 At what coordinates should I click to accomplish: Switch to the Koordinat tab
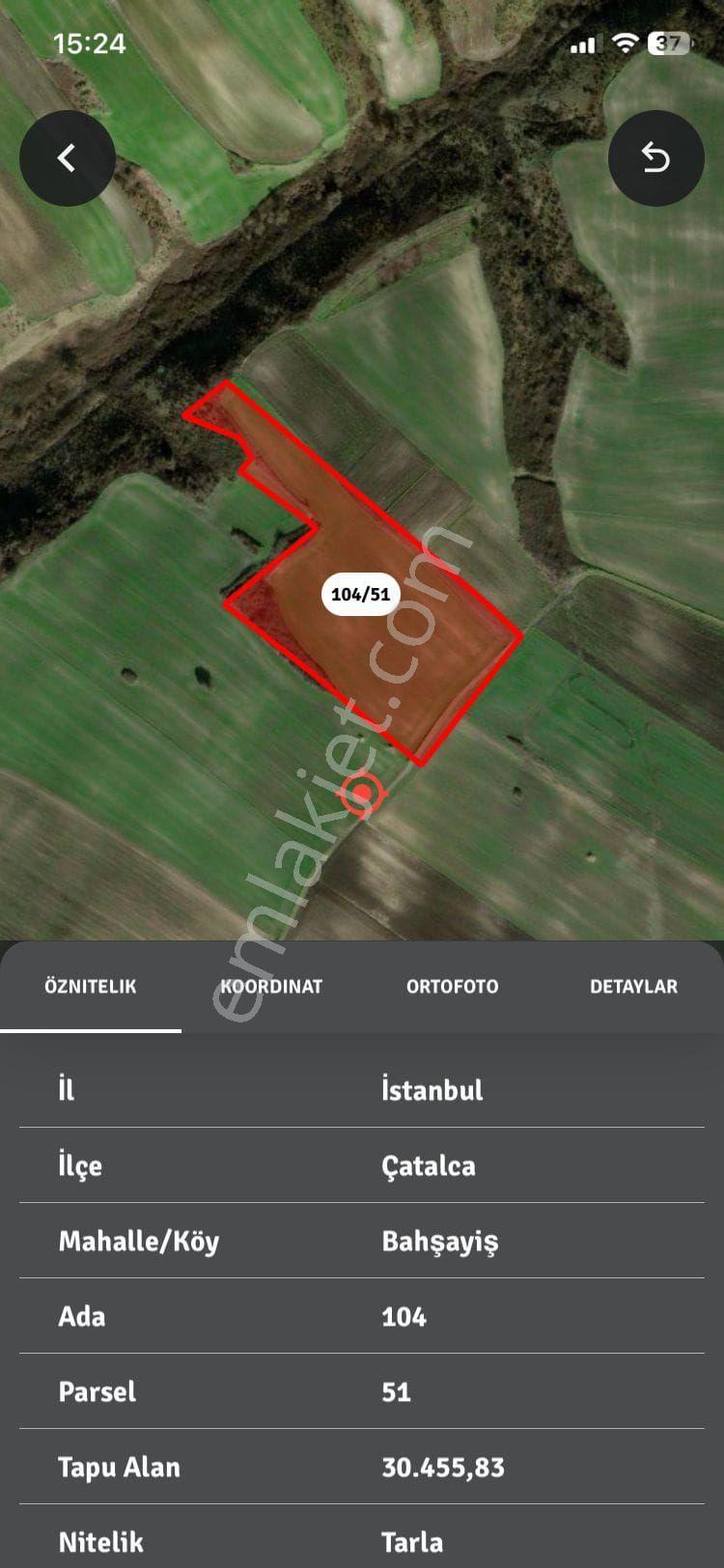(x=271, y=987)
